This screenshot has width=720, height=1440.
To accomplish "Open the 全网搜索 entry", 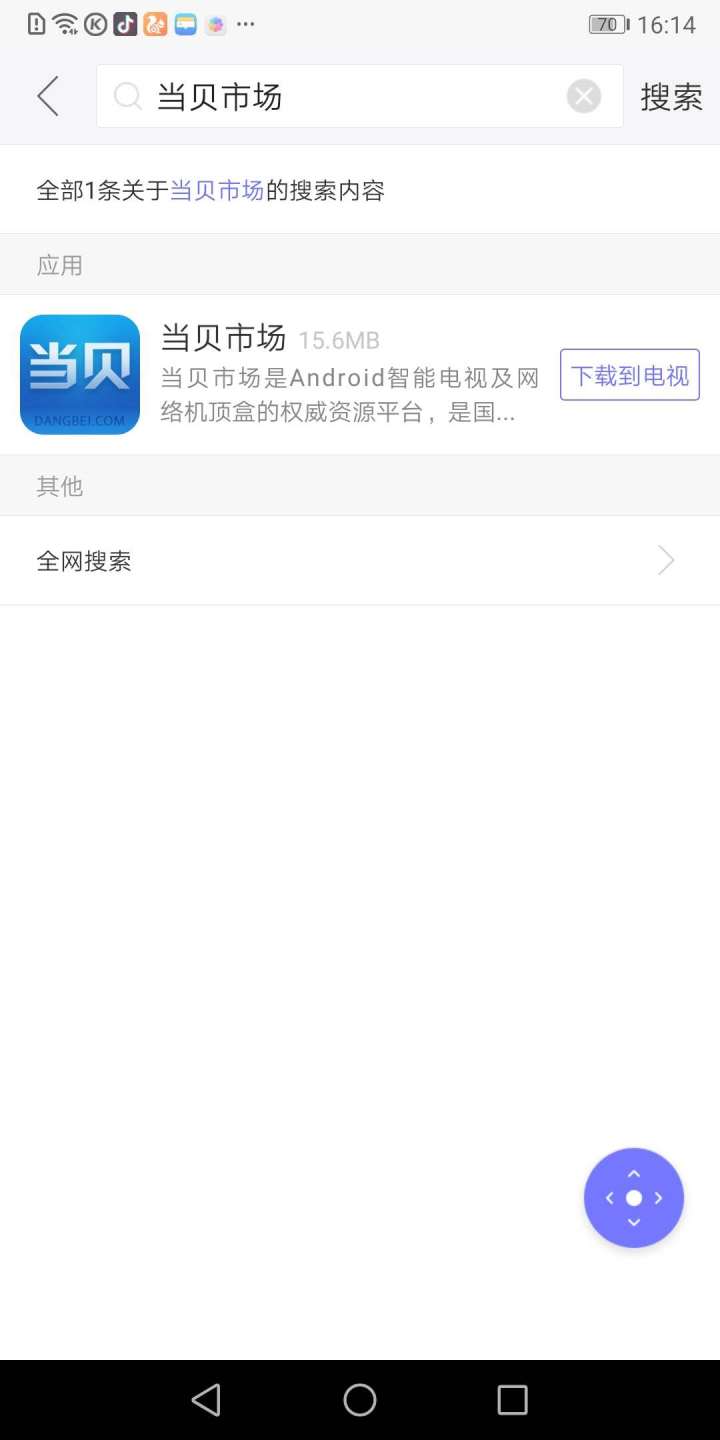I will point(85,560).
